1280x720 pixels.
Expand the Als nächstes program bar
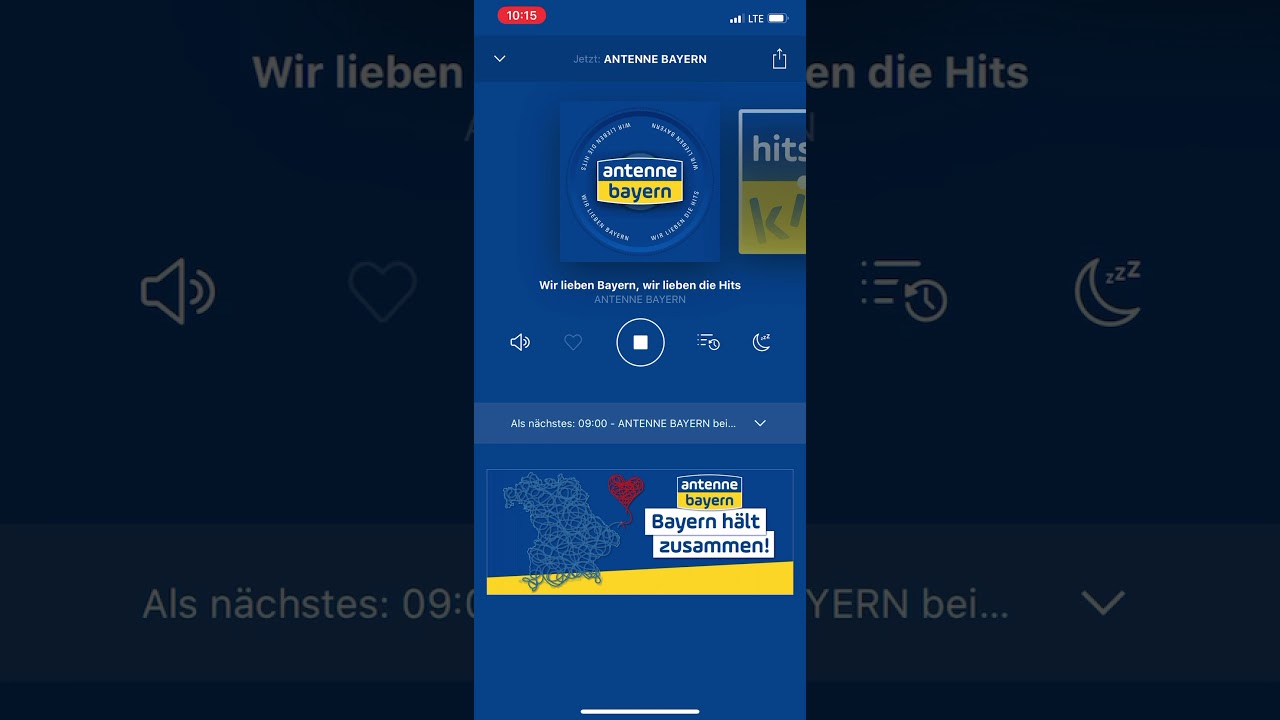pyautogui.click(x=760, y=423)
